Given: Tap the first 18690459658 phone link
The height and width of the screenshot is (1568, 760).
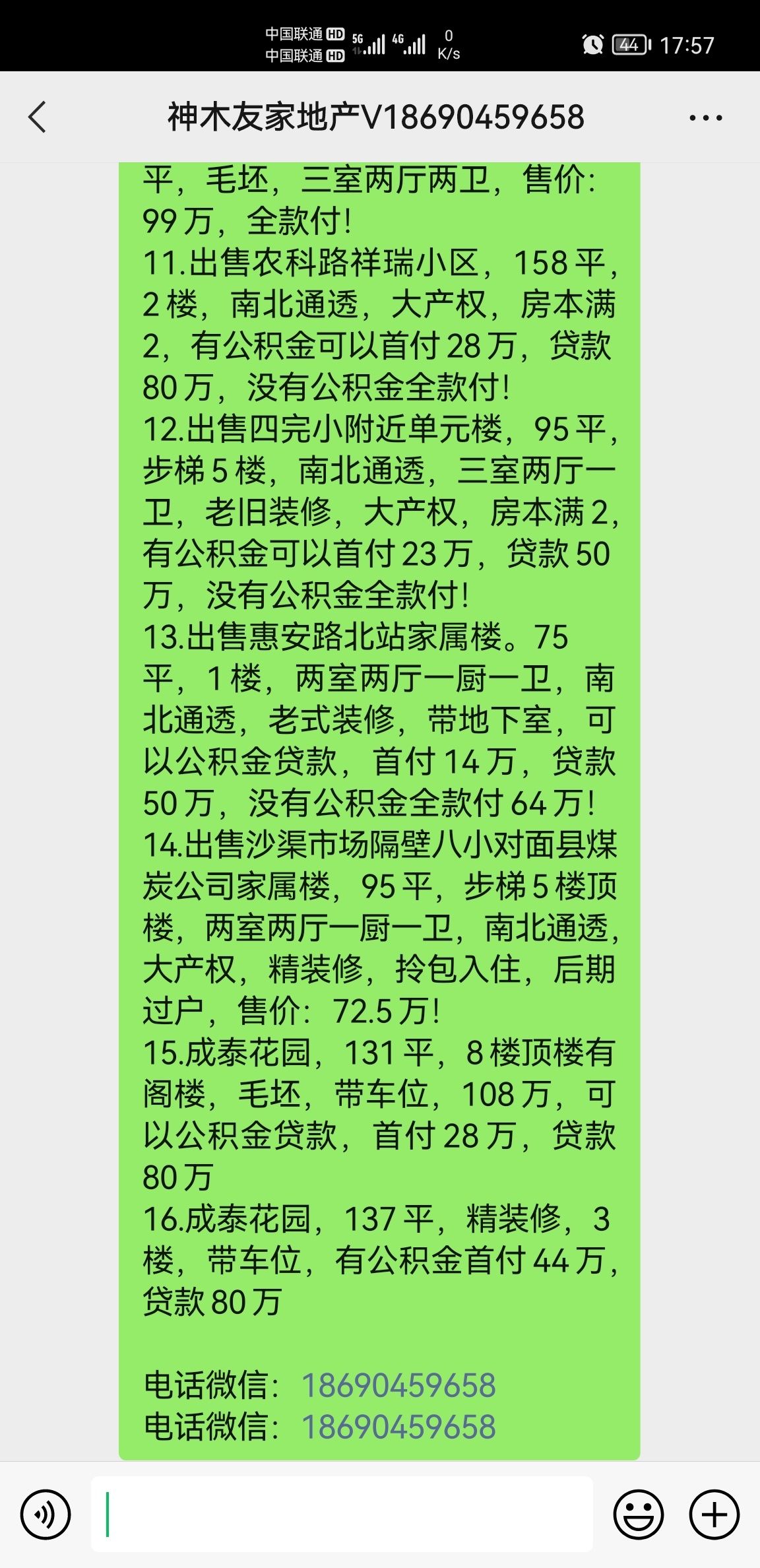Looking at the screenshot, I should point(398,1385).
